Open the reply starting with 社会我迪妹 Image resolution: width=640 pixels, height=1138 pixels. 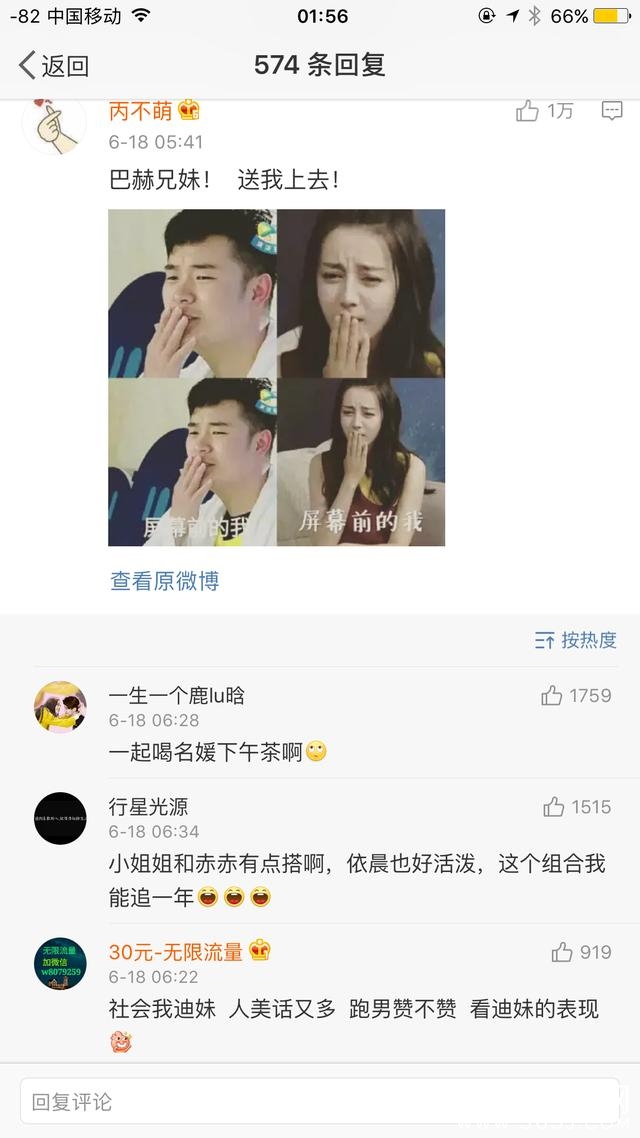(353, 1009)
